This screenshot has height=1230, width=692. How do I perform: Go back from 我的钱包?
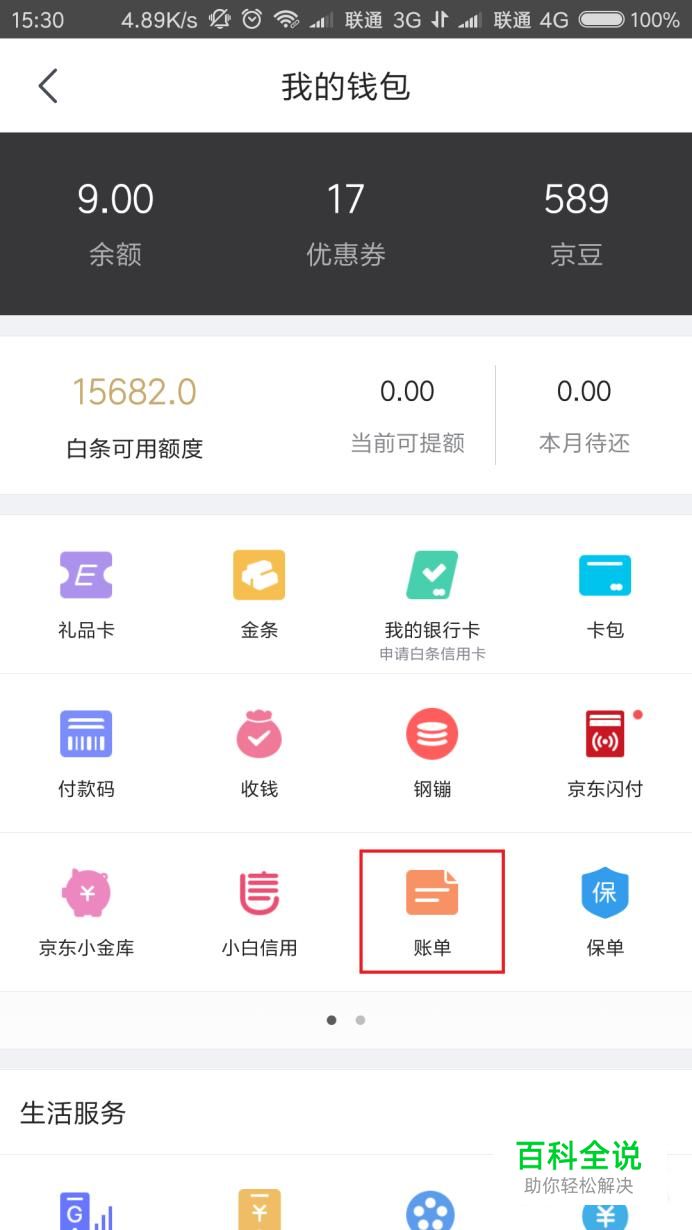pyautogui.click(x=48, y=86)
